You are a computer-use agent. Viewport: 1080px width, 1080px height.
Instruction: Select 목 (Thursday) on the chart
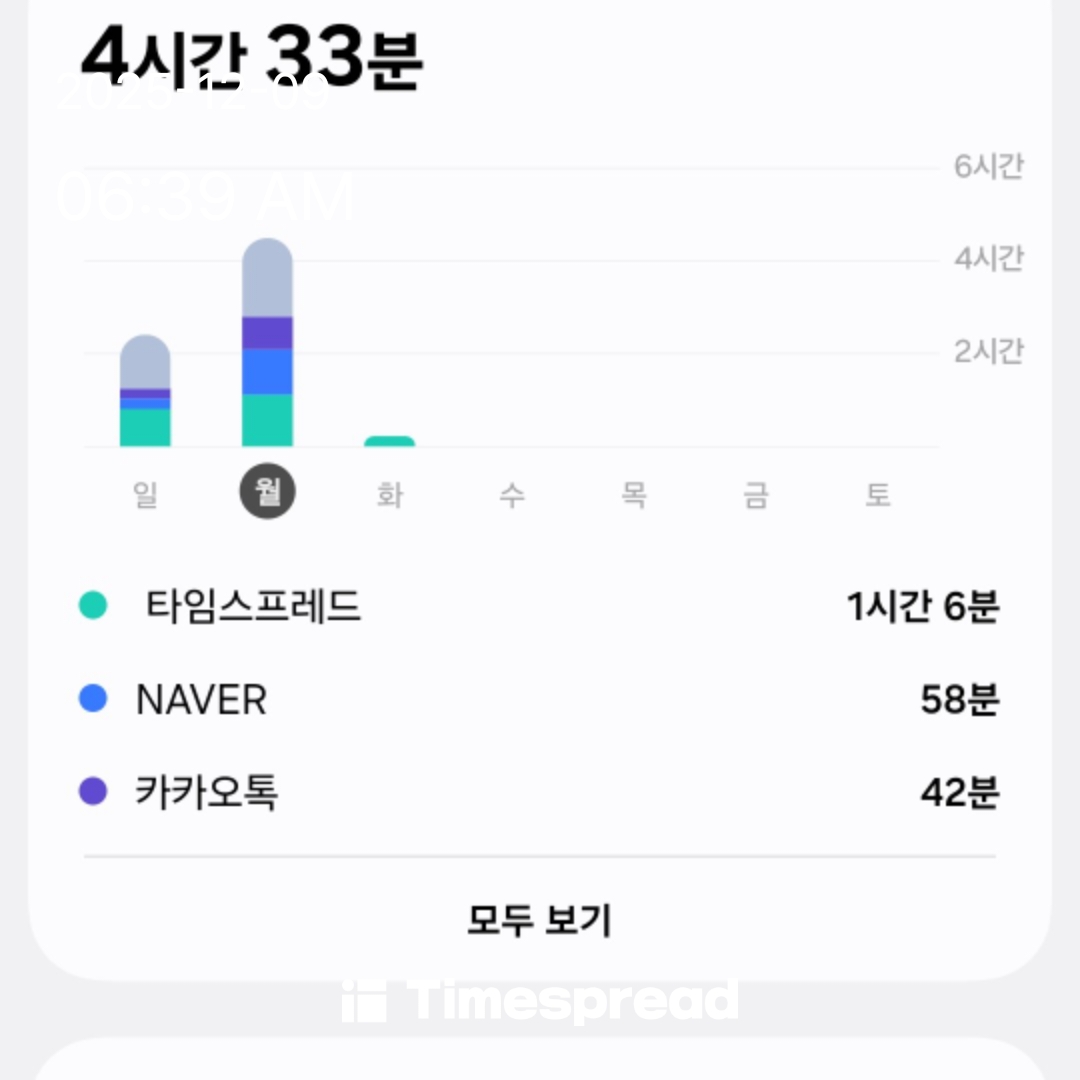634,494
